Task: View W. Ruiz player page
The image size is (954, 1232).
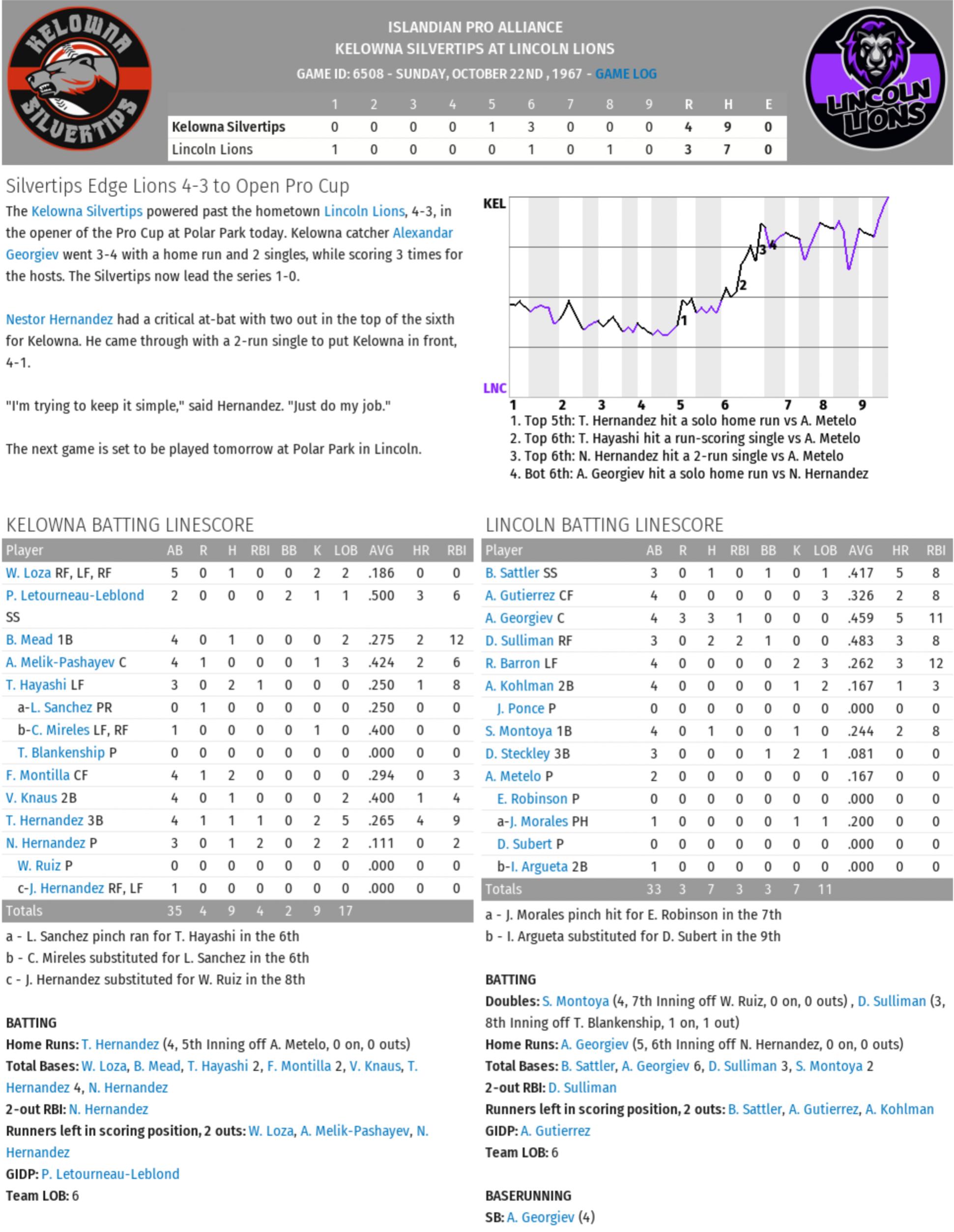Action: (39, 865)
